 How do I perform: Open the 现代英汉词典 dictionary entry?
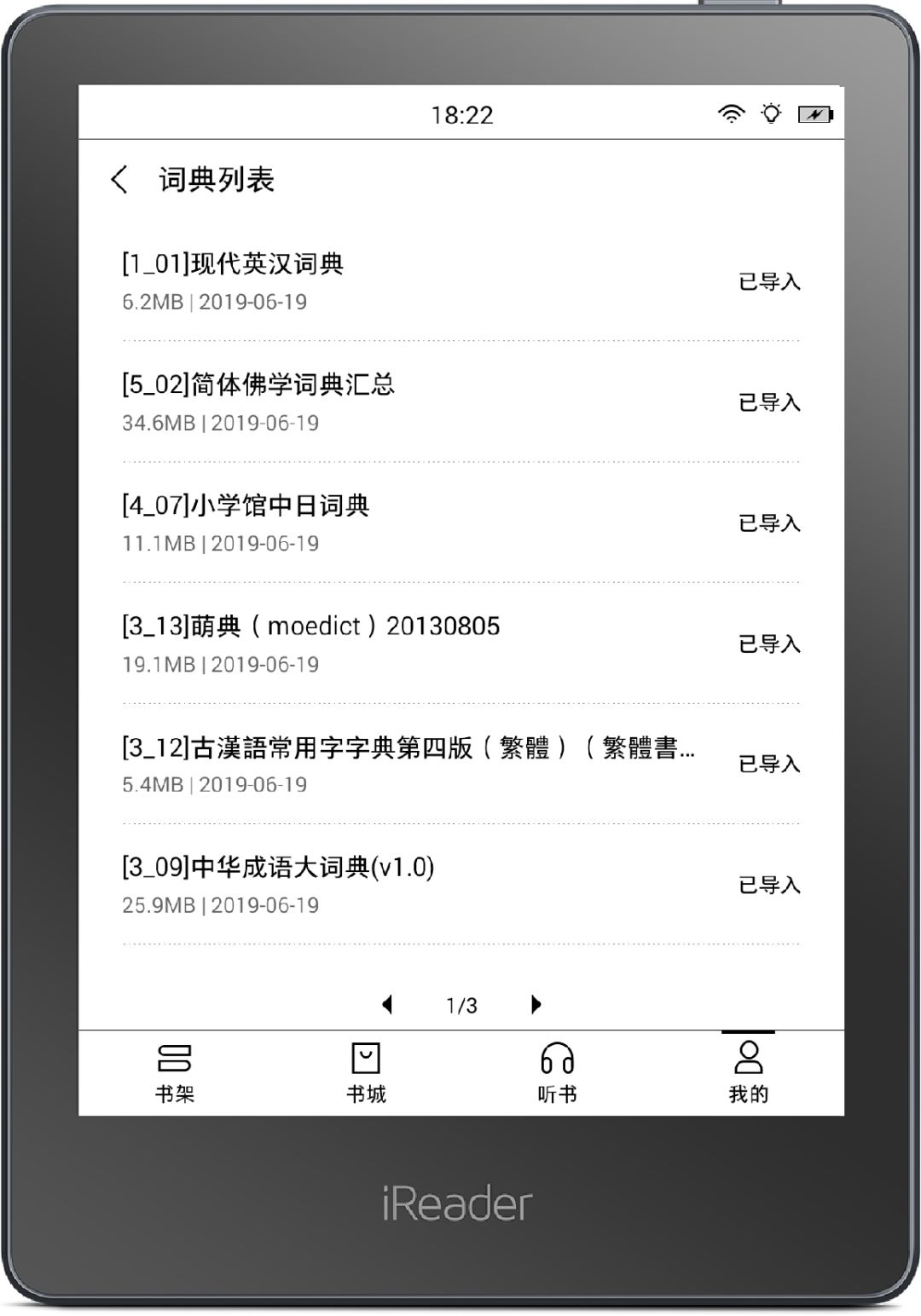[x=460, y=281]
